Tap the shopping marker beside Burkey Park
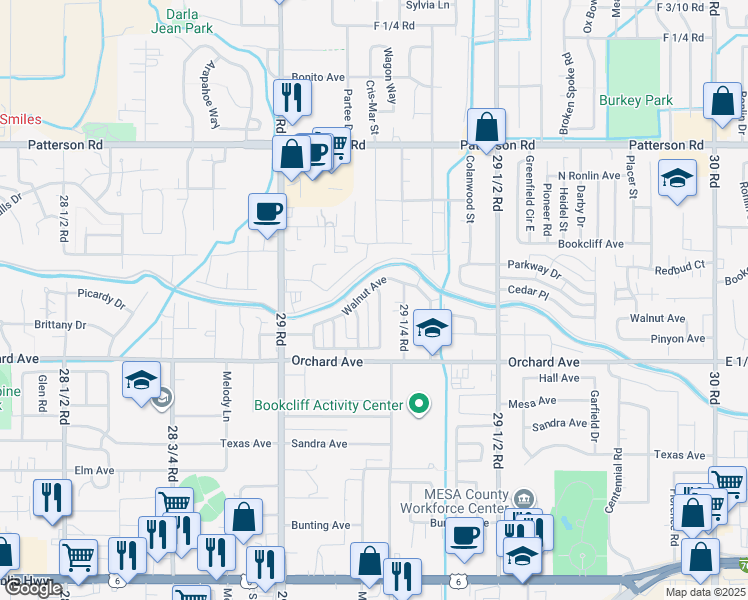Screen dimensions: 748x600 coord(722,101)
